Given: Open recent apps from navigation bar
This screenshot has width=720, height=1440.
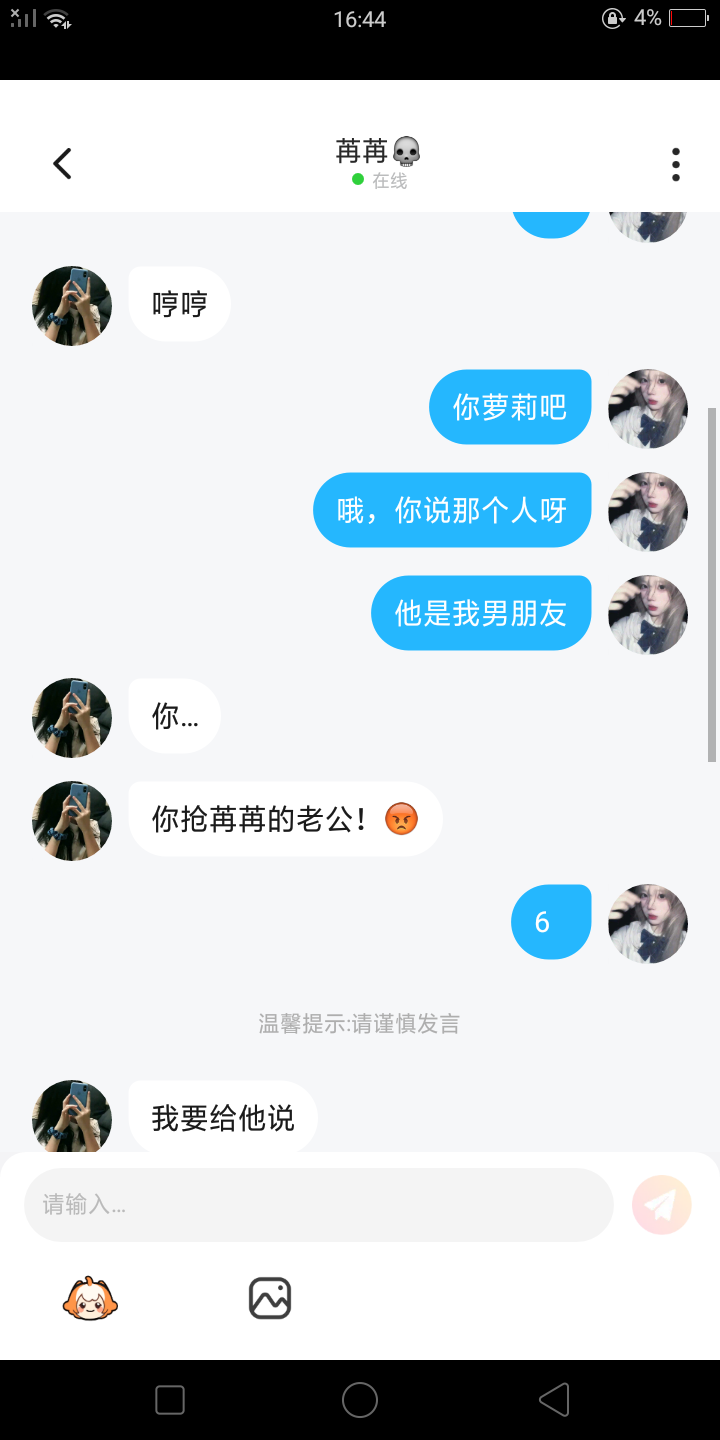Looking at the screenshot, I should (x=170, y=1400).
